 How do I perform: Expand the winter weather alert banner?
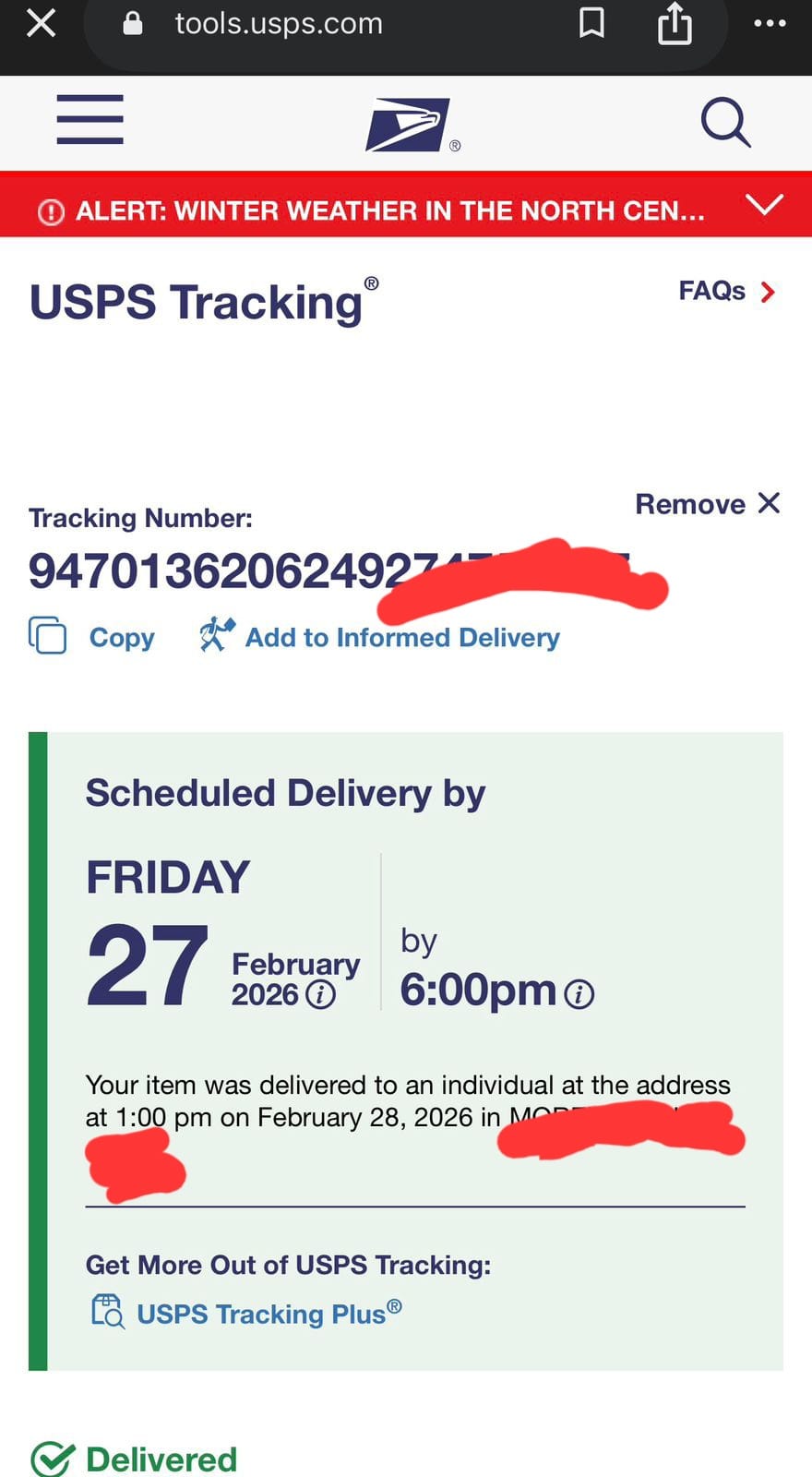tap(764, 205)
